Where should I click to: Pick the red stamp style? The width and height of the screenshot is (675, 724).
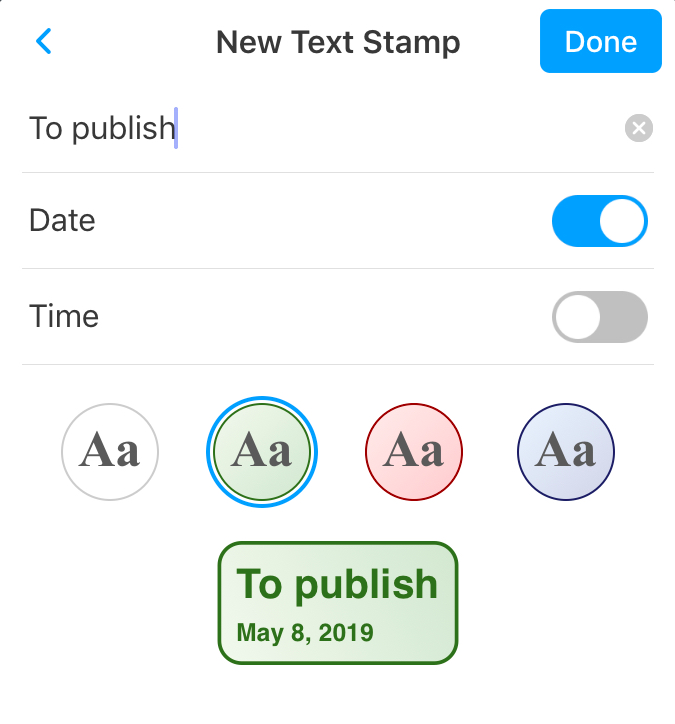[414, 452]
